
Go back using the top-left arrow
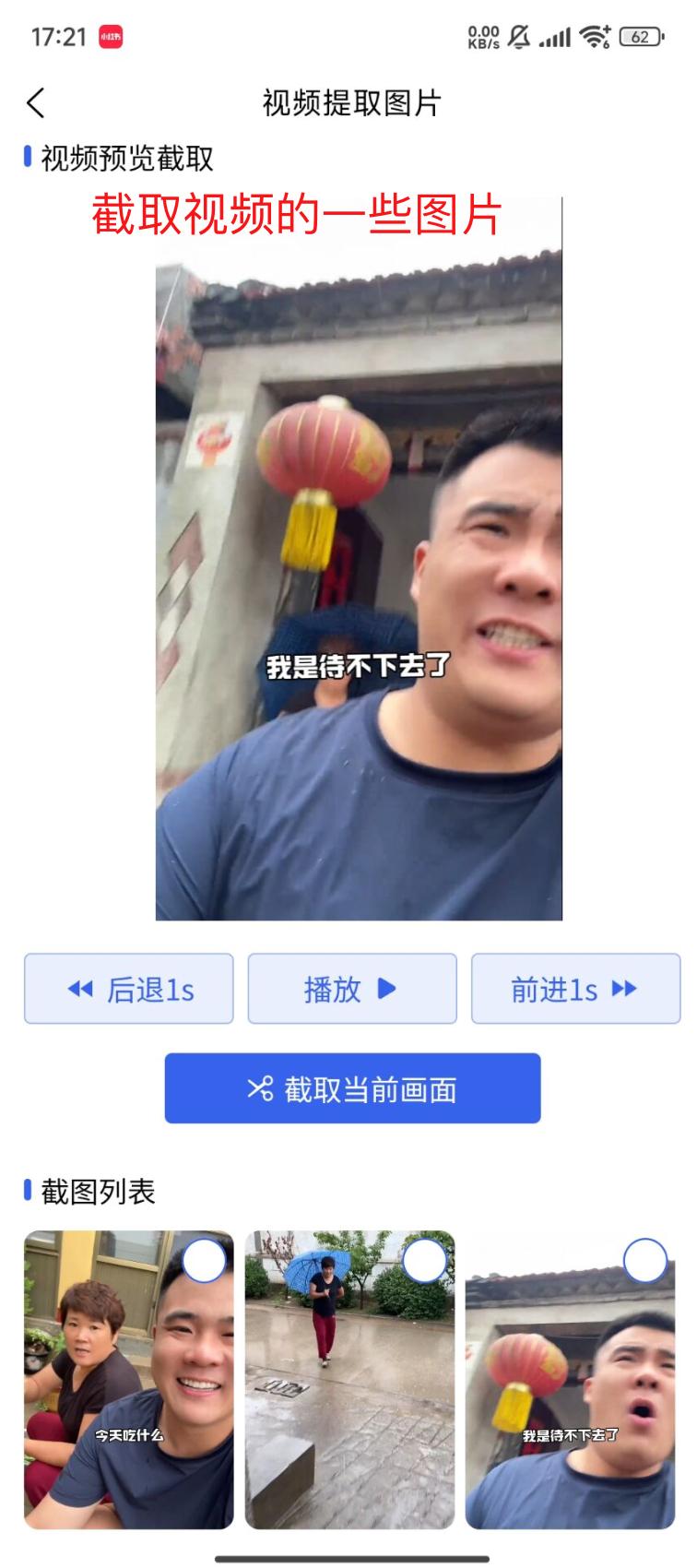[36, 102]
